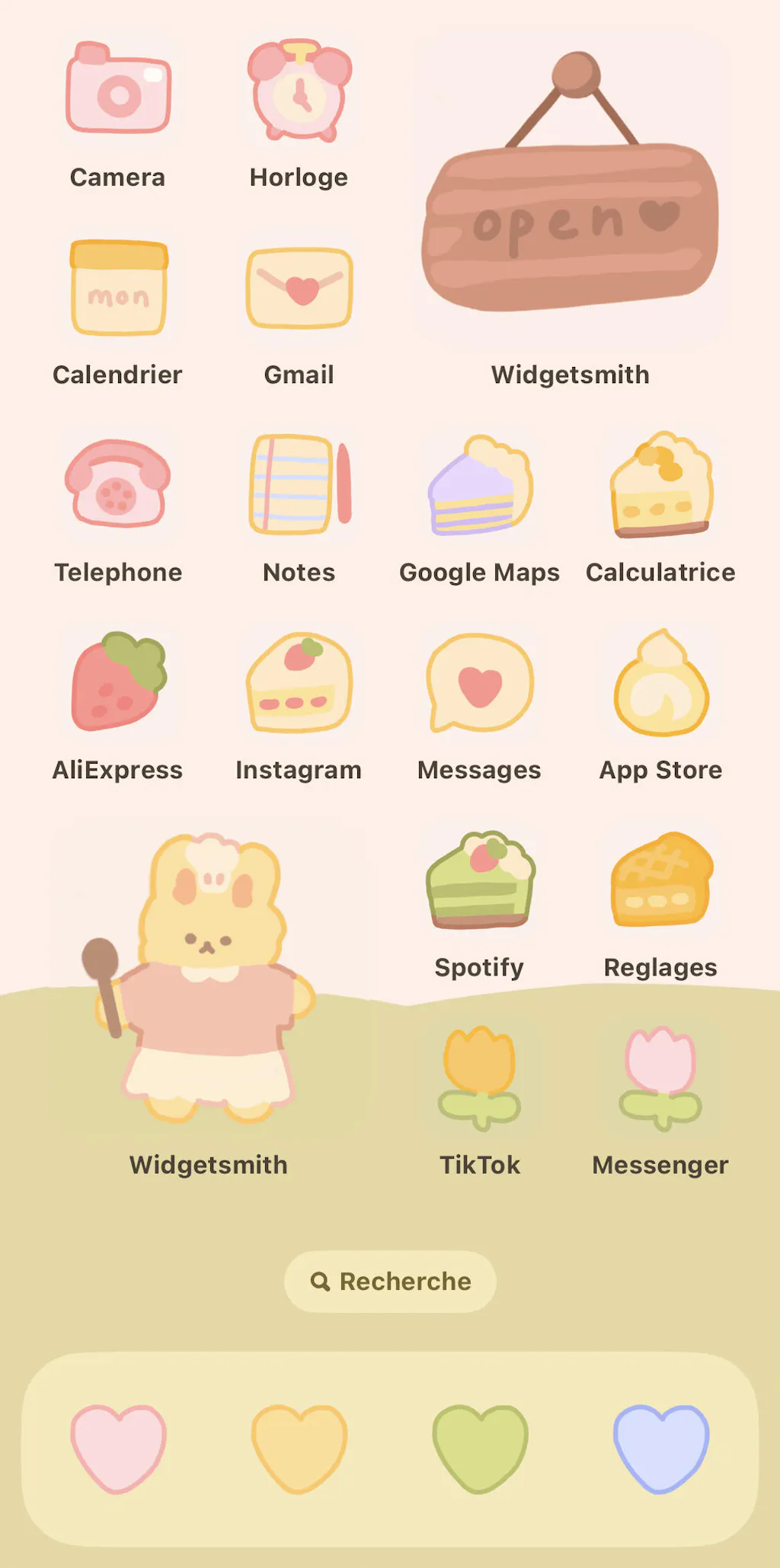Open the Calendrier app
780x1568 pixels.
tap(118, 288)
